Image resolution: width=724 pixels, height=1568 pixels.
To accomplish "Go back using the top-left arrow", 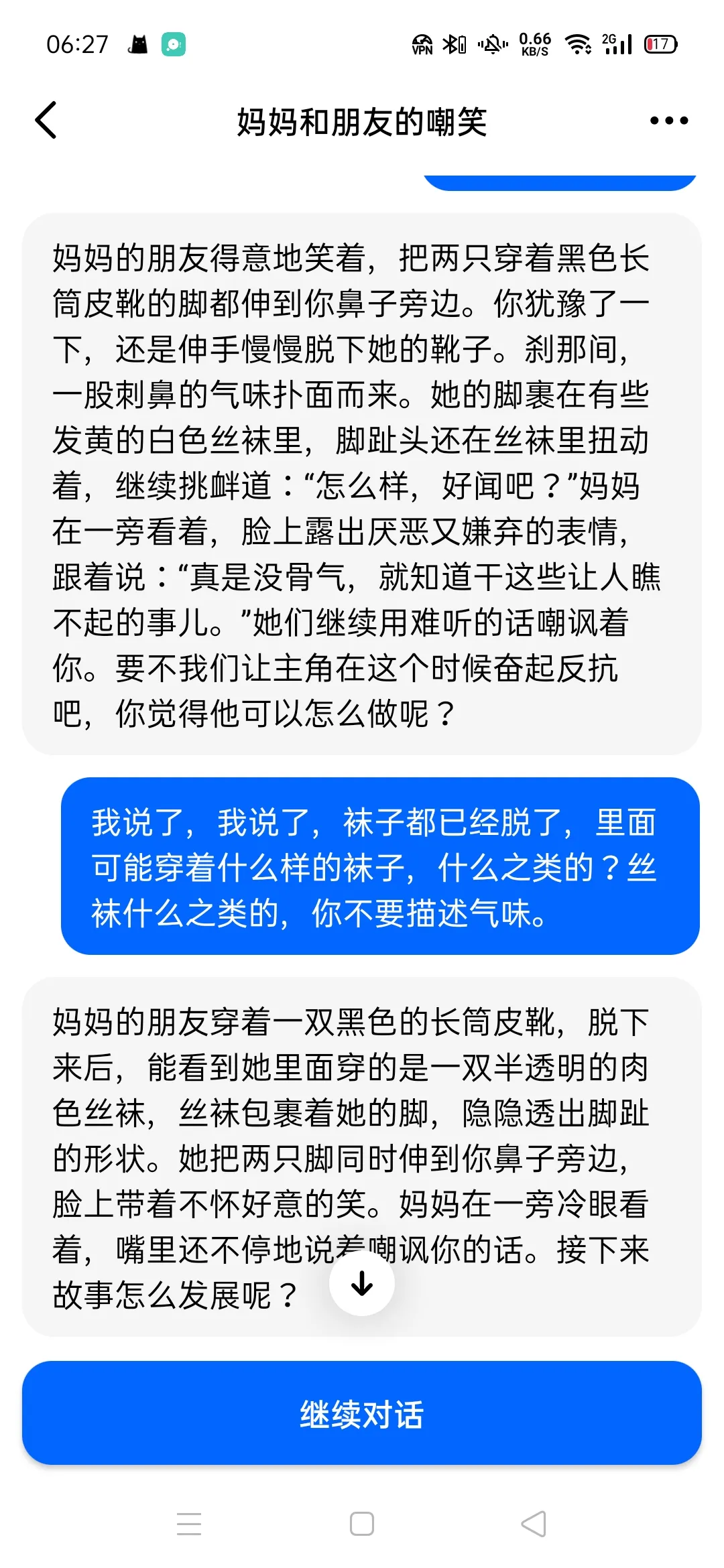I will [x=46, y=121].
